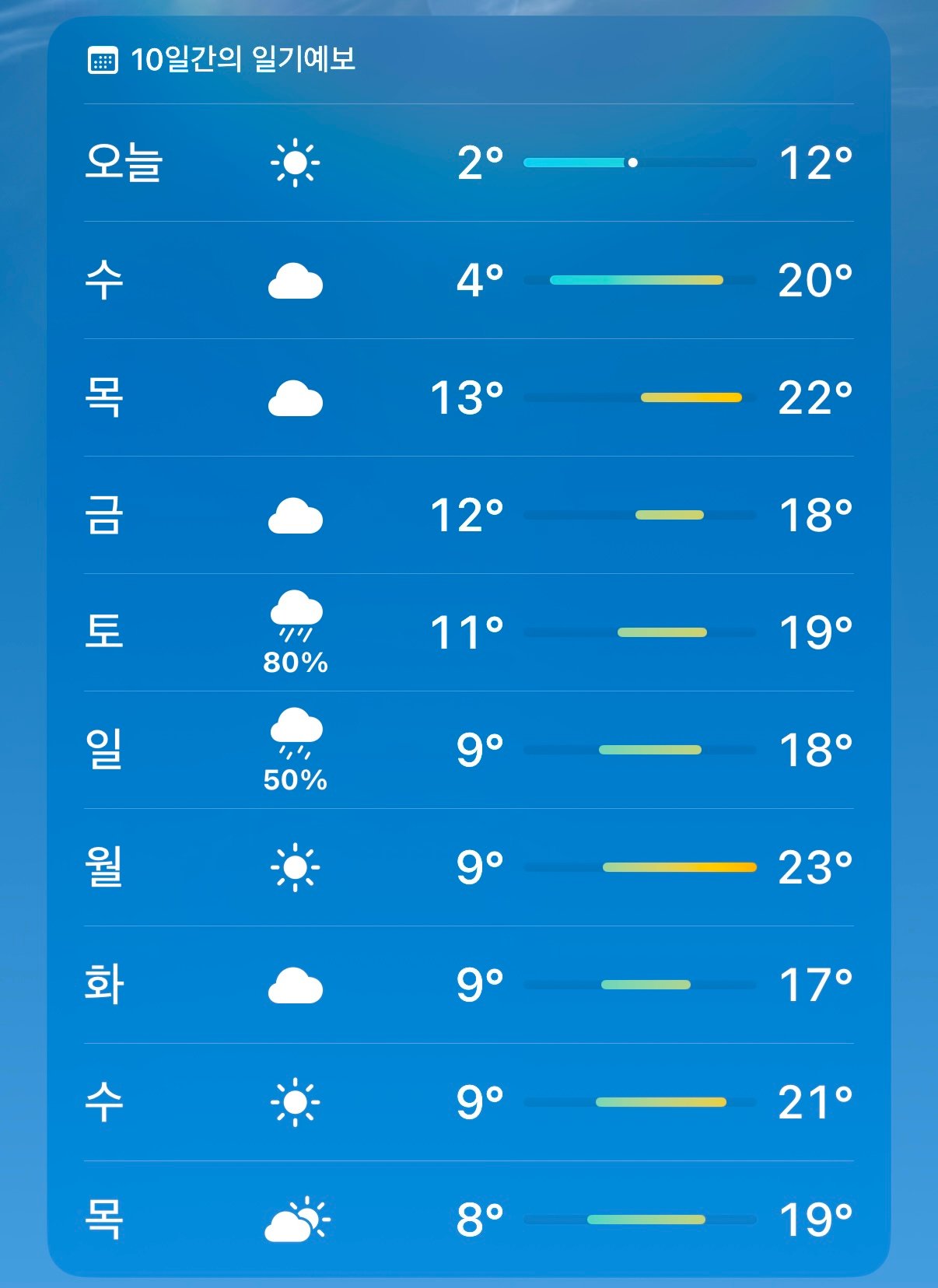Screen dimensions: 938x1288
Task: Select the 화 forecast row
Action: pos(469,985)
